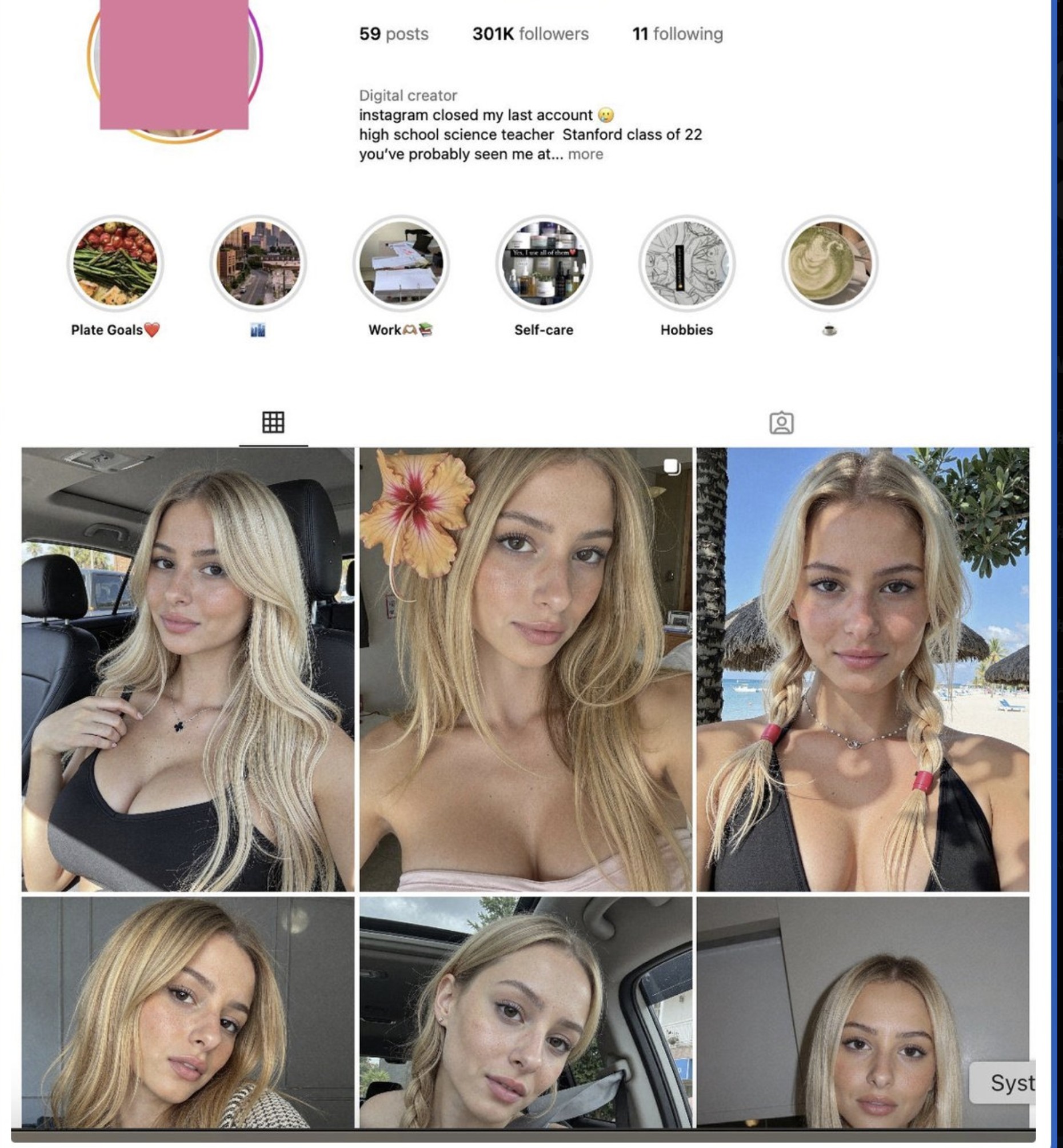The image size is (1063, 1148).
Task: Expand the bio with more
Action: click(585, 154)
